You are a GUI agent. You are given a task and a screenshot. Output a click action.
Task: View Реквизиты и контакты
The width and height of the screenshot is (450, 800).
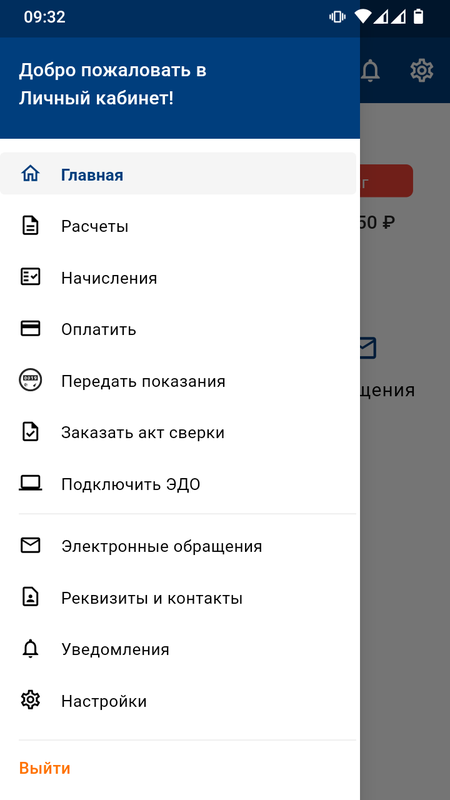[178, 597]
